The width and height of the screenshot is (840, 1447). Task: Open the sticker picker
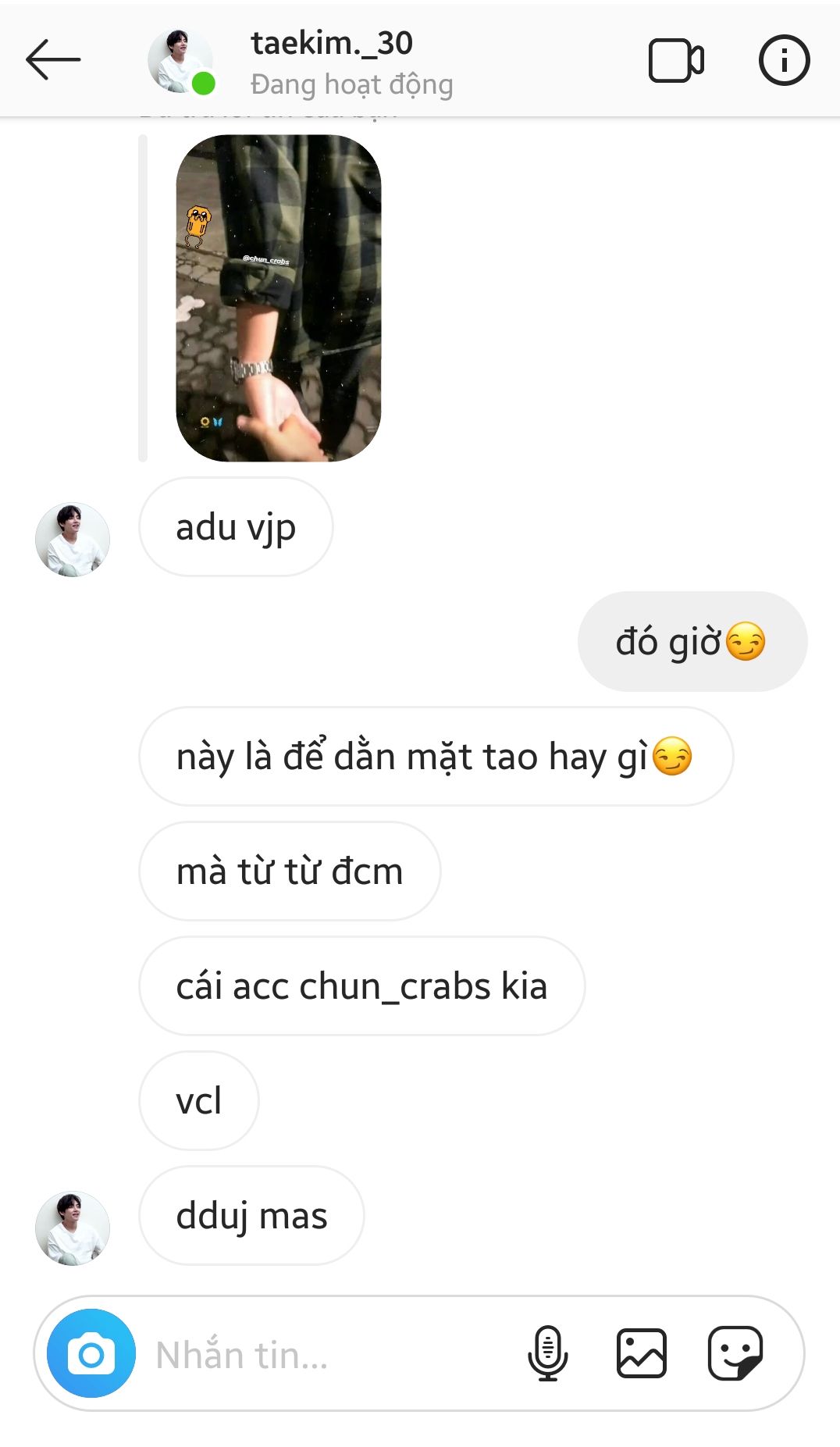[735, 1353]
